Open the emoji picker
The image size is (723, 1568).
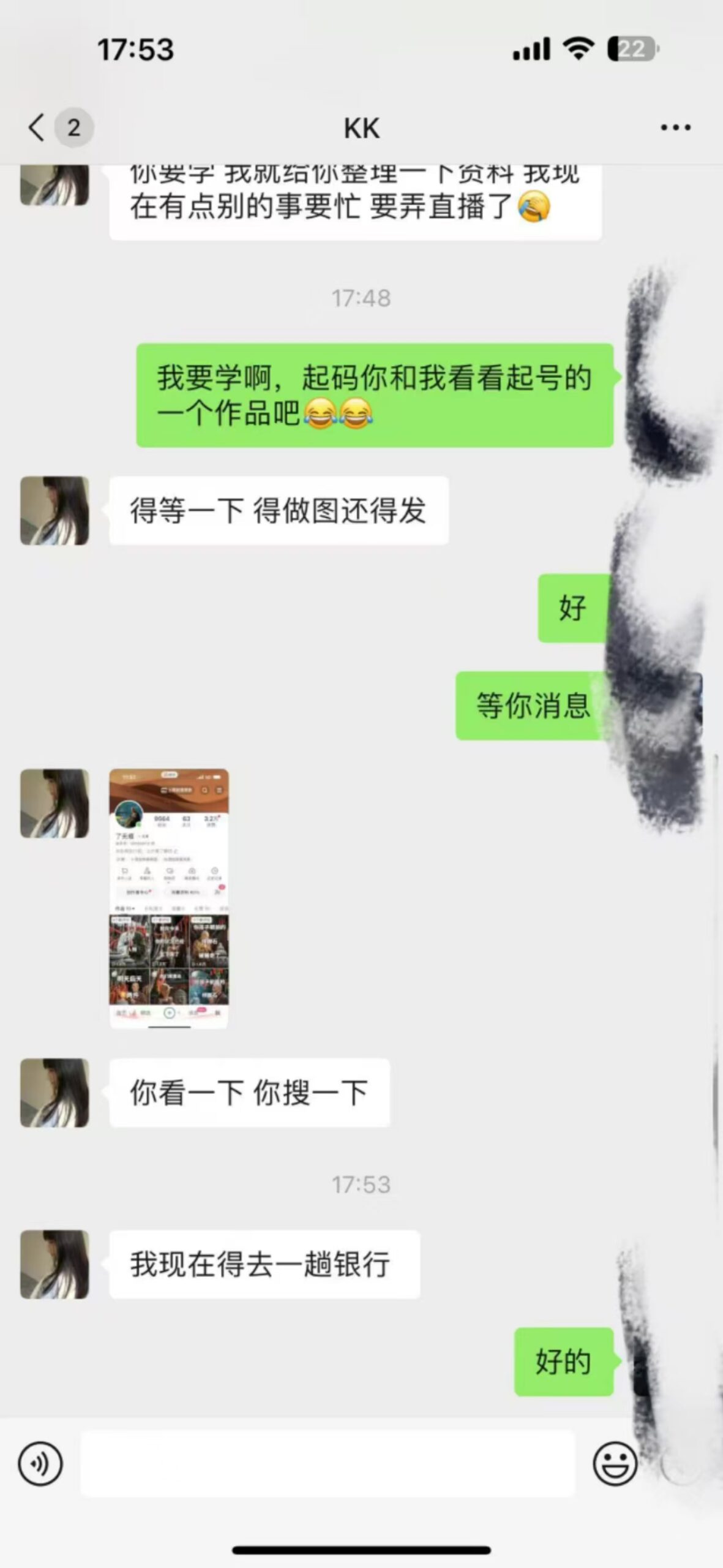(x=615, y=1464)
